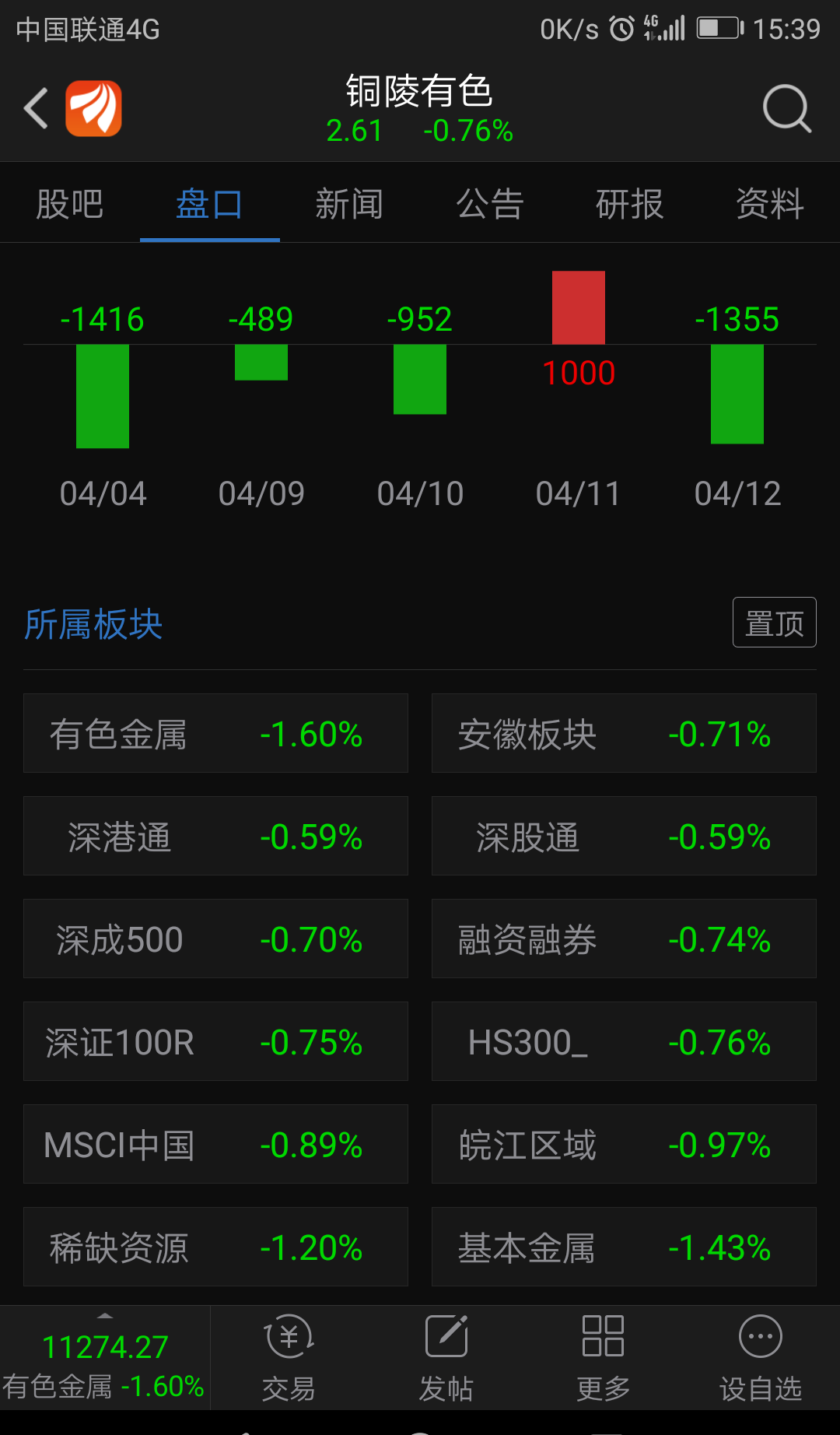Open the search magnifier icon
This screenshot has width=840, height=1435.
tap(787, 109)
